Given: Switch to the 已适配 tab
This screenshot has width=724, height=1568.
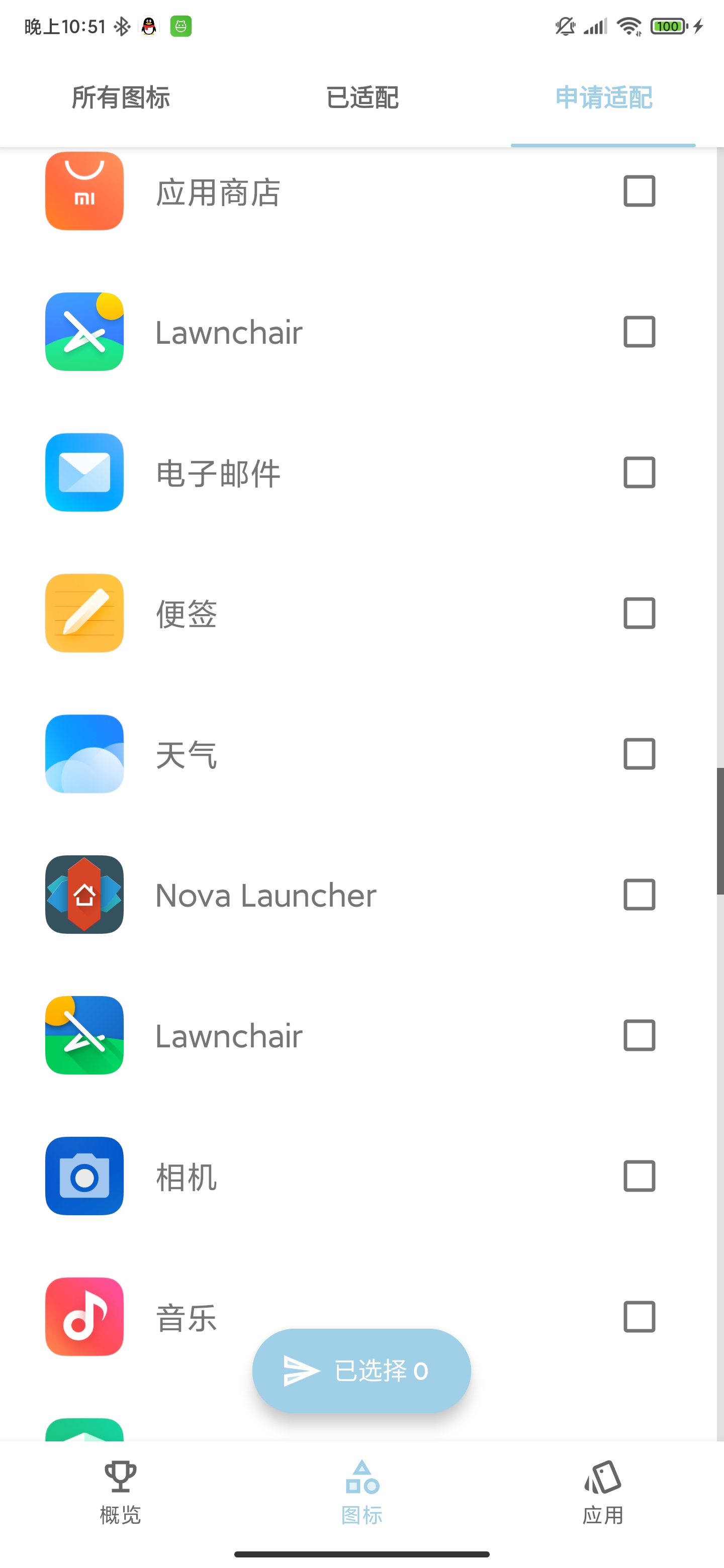Looking at the screenshot, I should (361, 97).
